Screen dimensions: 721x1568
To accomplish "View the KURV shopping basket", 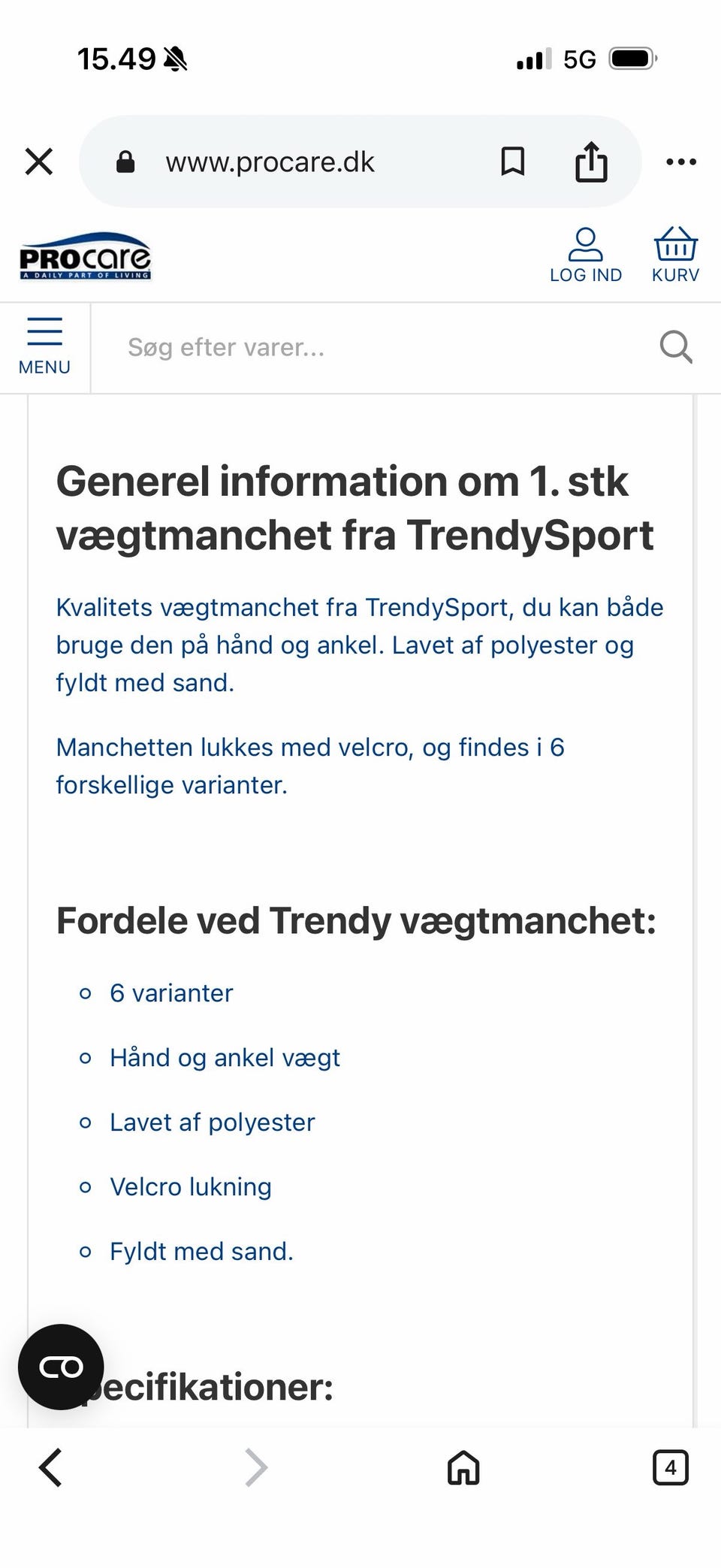I will 675,255.
